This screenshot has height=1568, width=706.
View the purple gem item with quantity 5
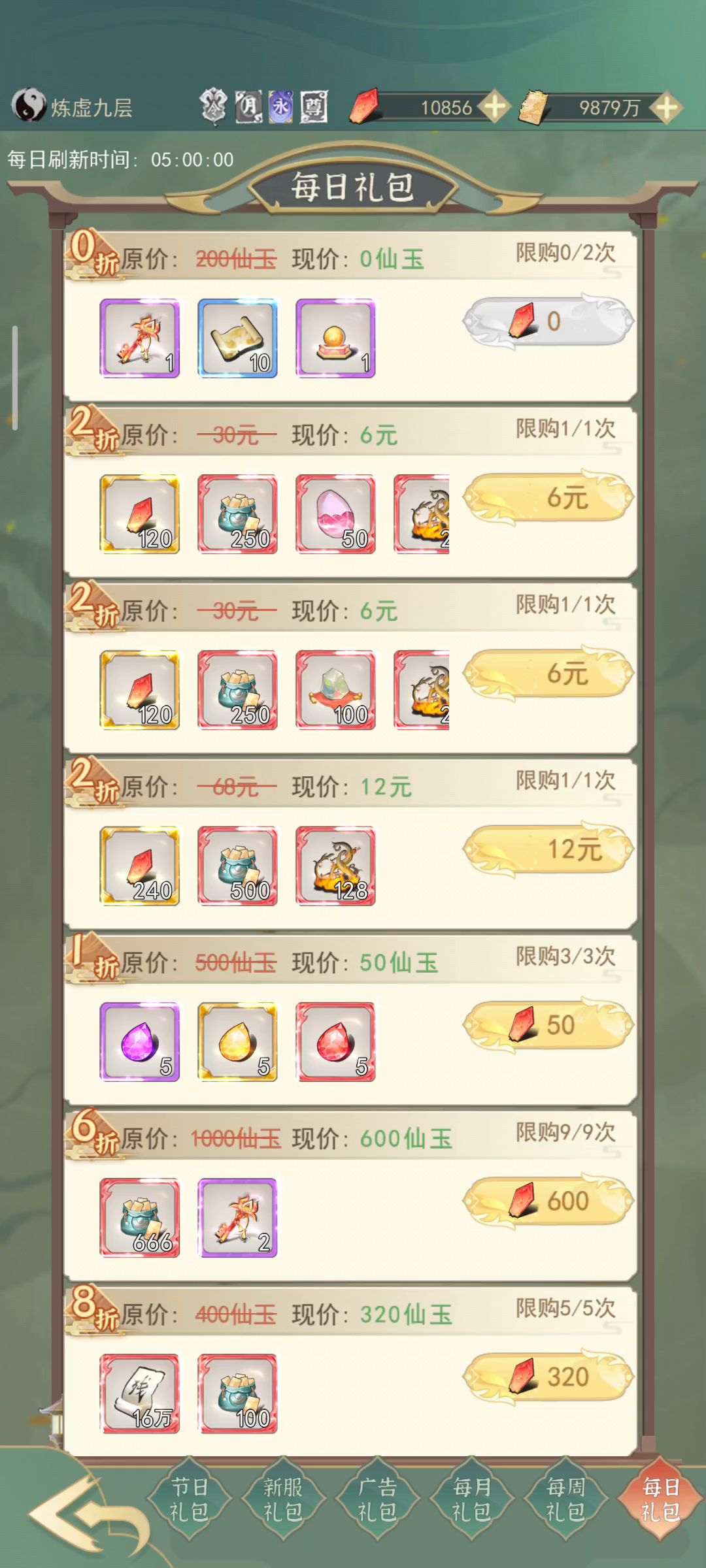139,1041
